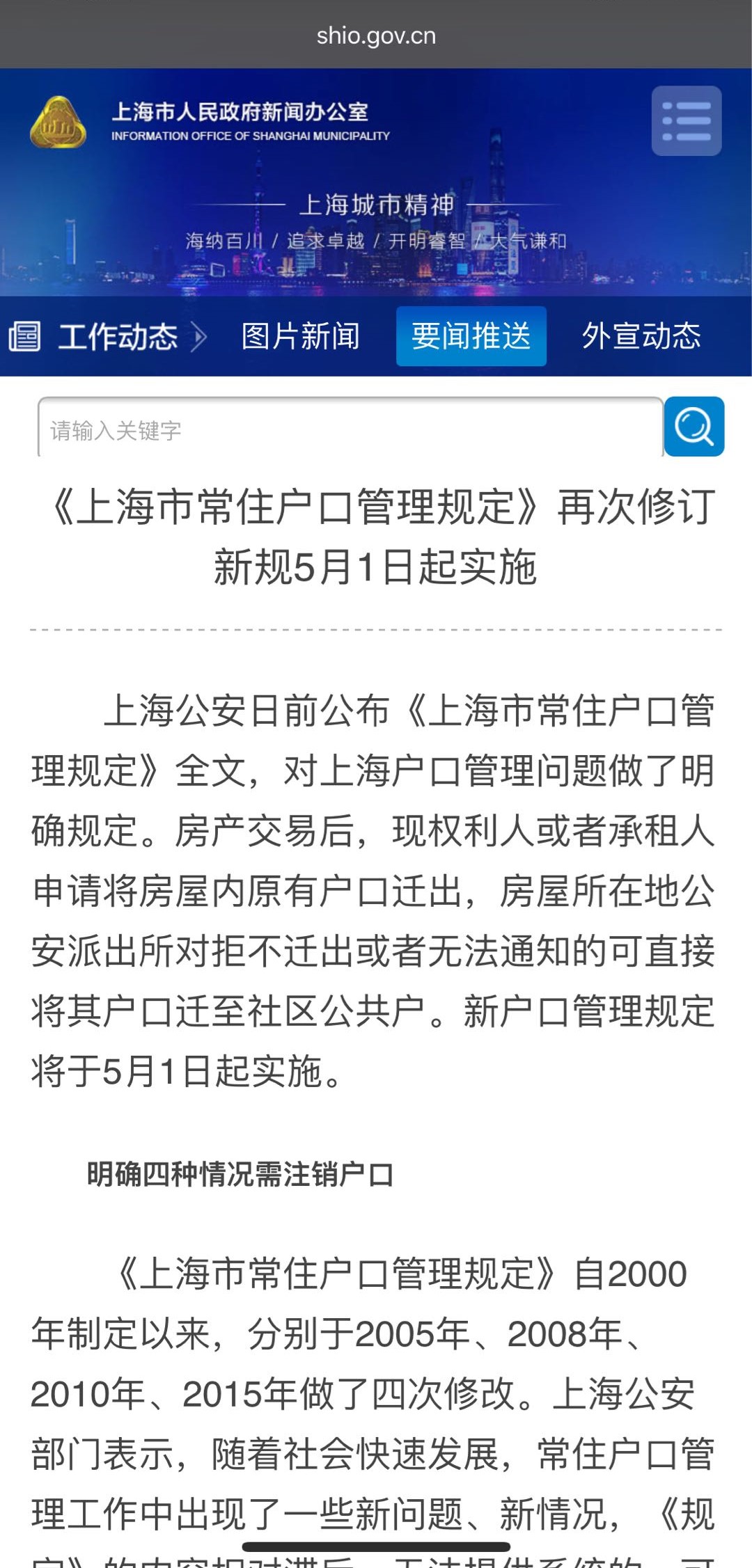Open the hamburger menu button
Image resolution: width=752 pixels, height=1568 pixels.
coord(686,121)
